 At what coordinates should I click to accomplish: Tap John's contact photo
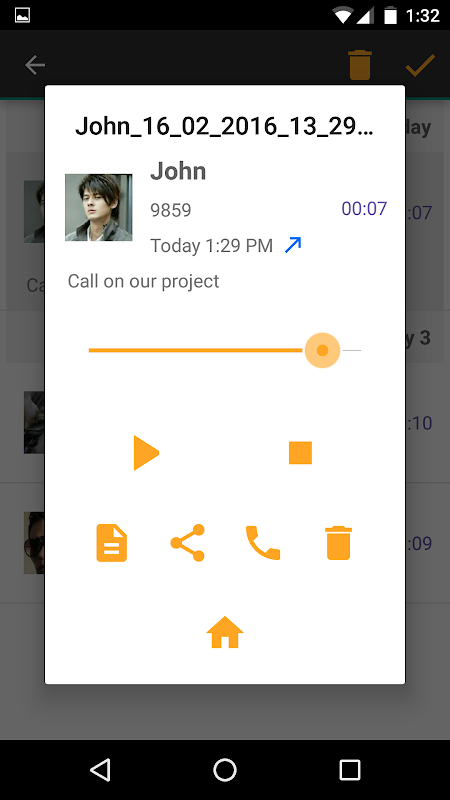click(98, 207)
